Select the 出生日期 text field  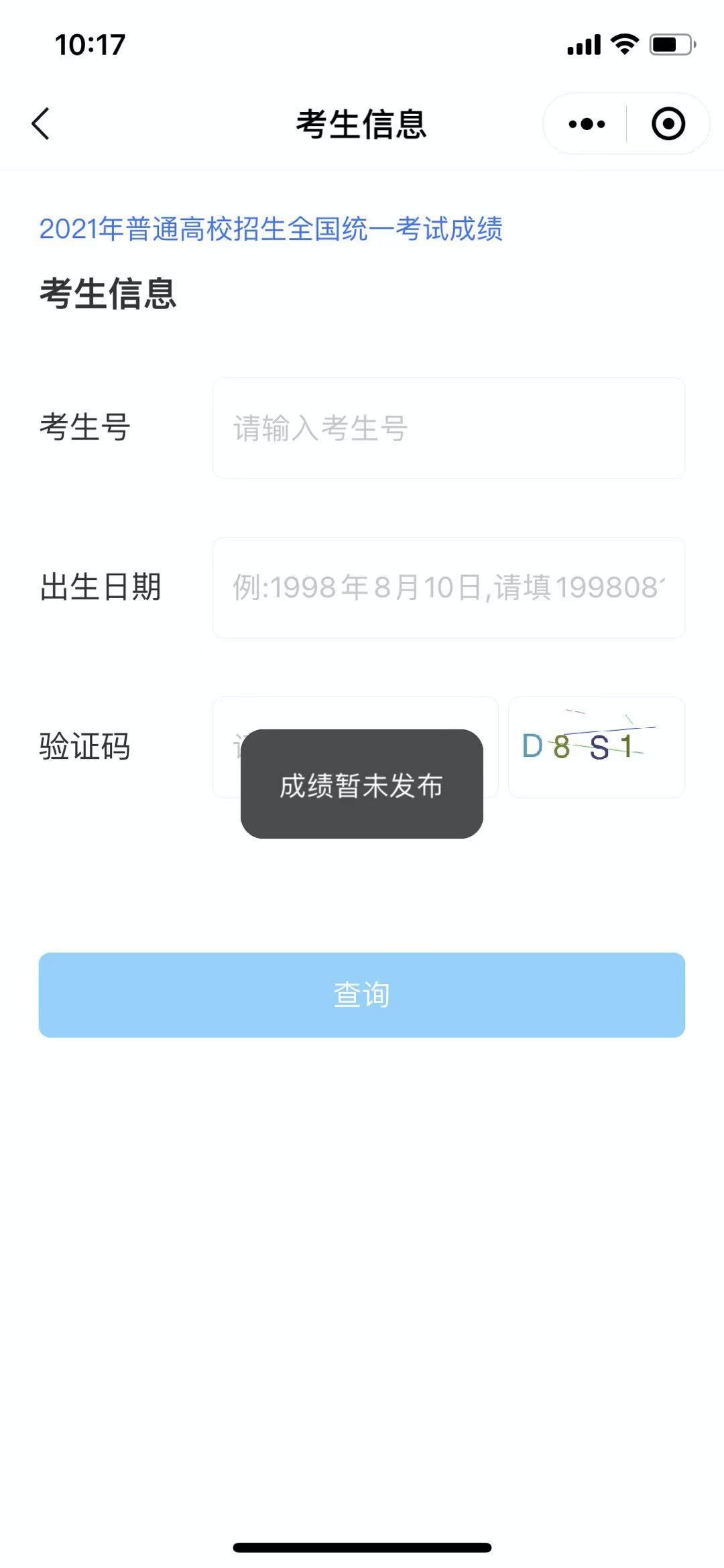pyautogui.click(x=448, y=588)
